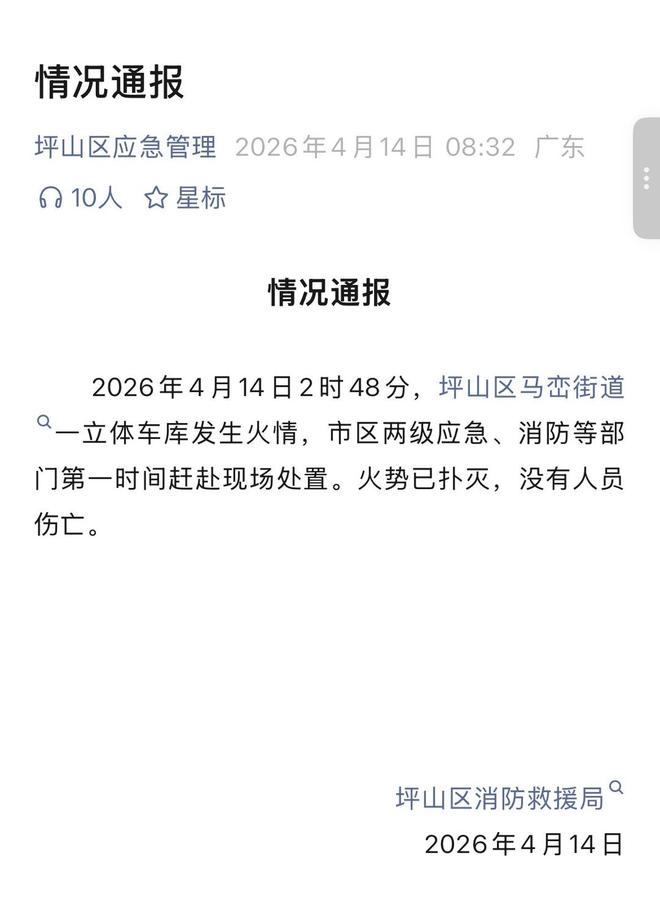Search the linked term 坪山区消防救援局
660x906 pixels.
pos(500,797)
